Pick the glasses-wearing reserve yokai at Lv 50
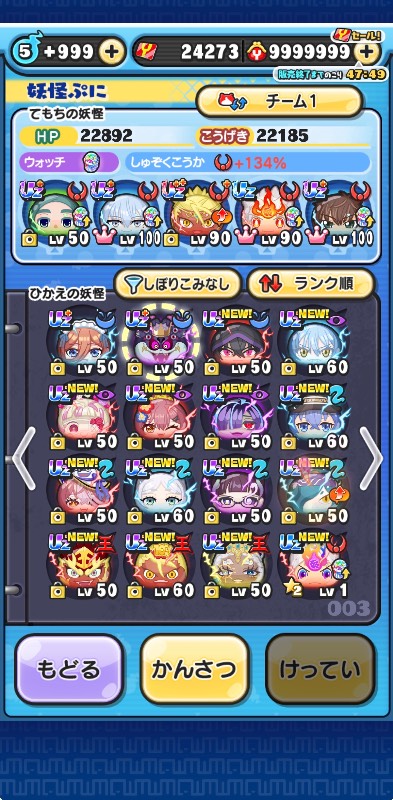393x800 pixels. (236, 491)
